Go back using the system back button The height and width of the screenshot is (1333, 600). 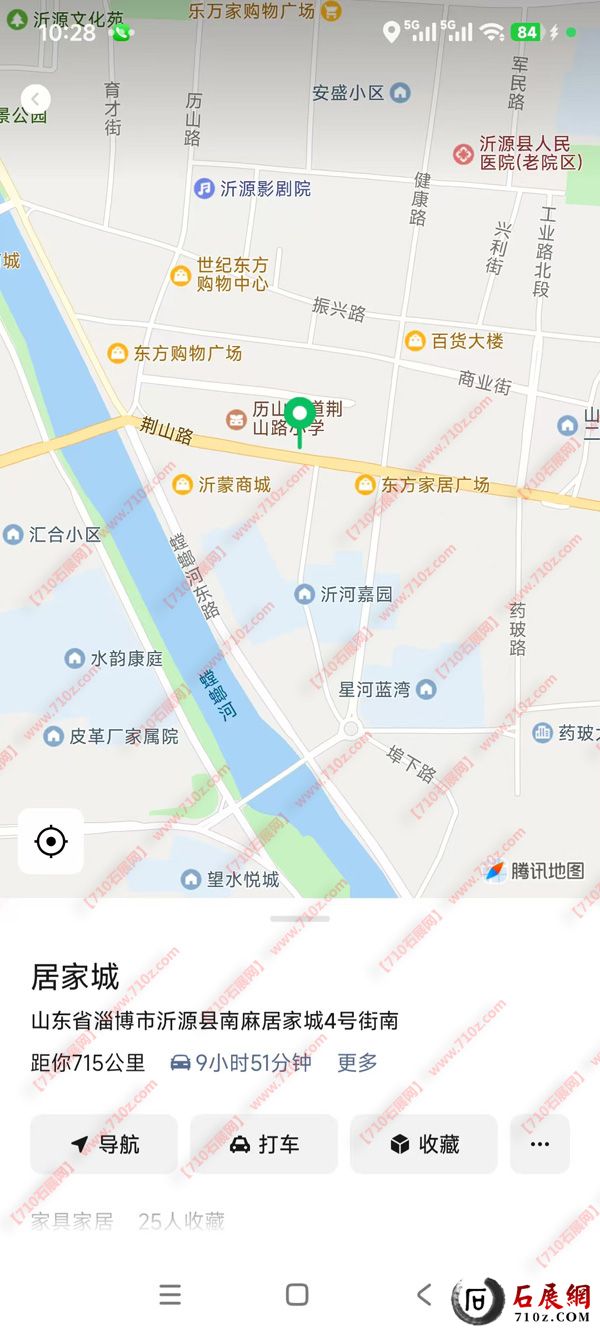[x=424, y=1295]
